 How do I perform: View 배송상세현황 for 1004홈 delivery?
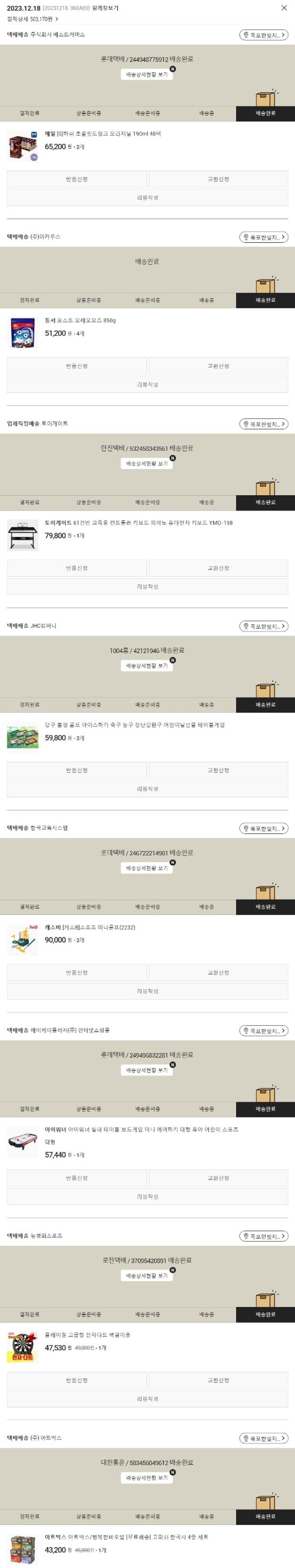(x=147, y=665)
